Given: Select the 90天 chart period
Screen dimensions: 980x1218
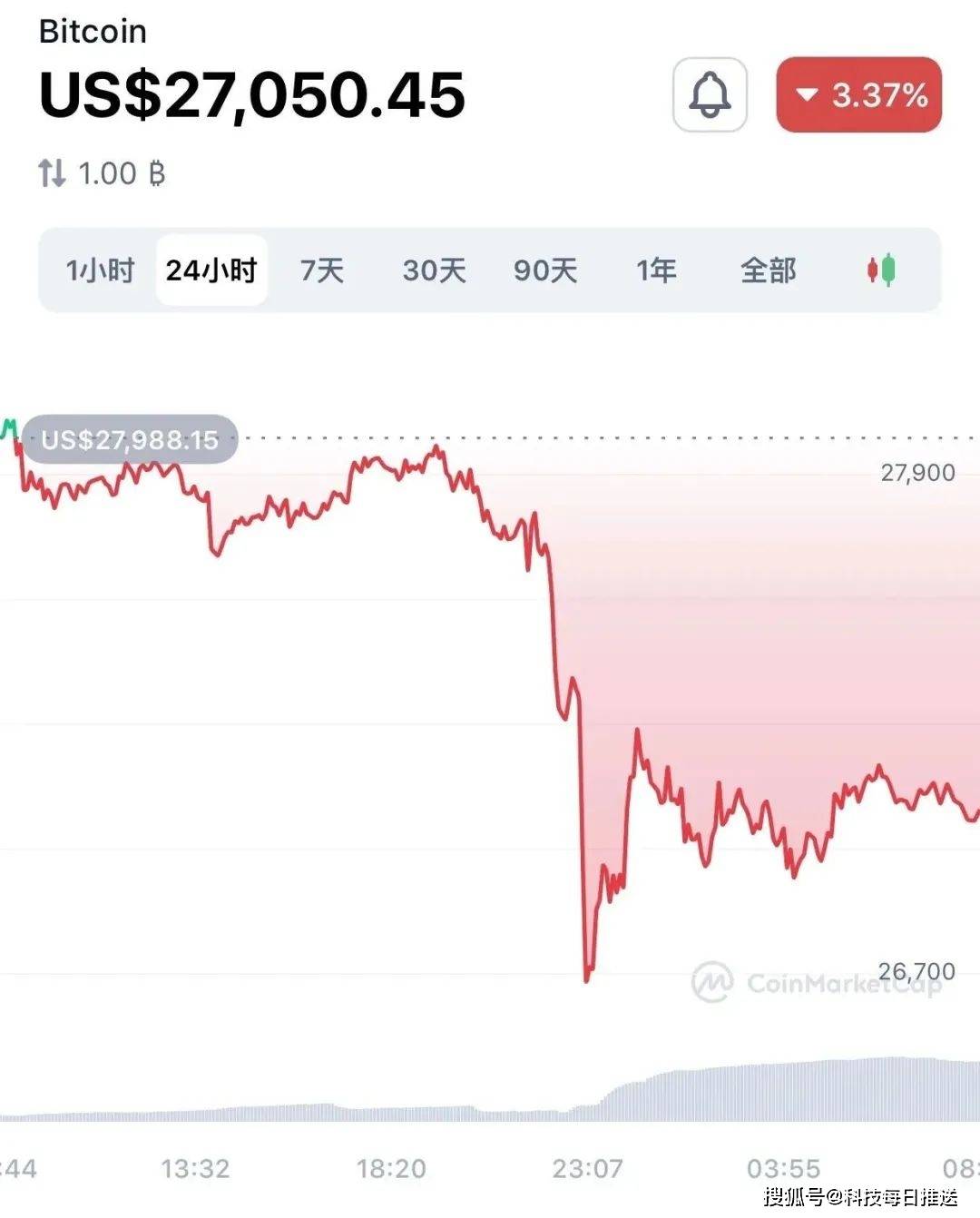Looking at the screenshot, I should 544,270.
